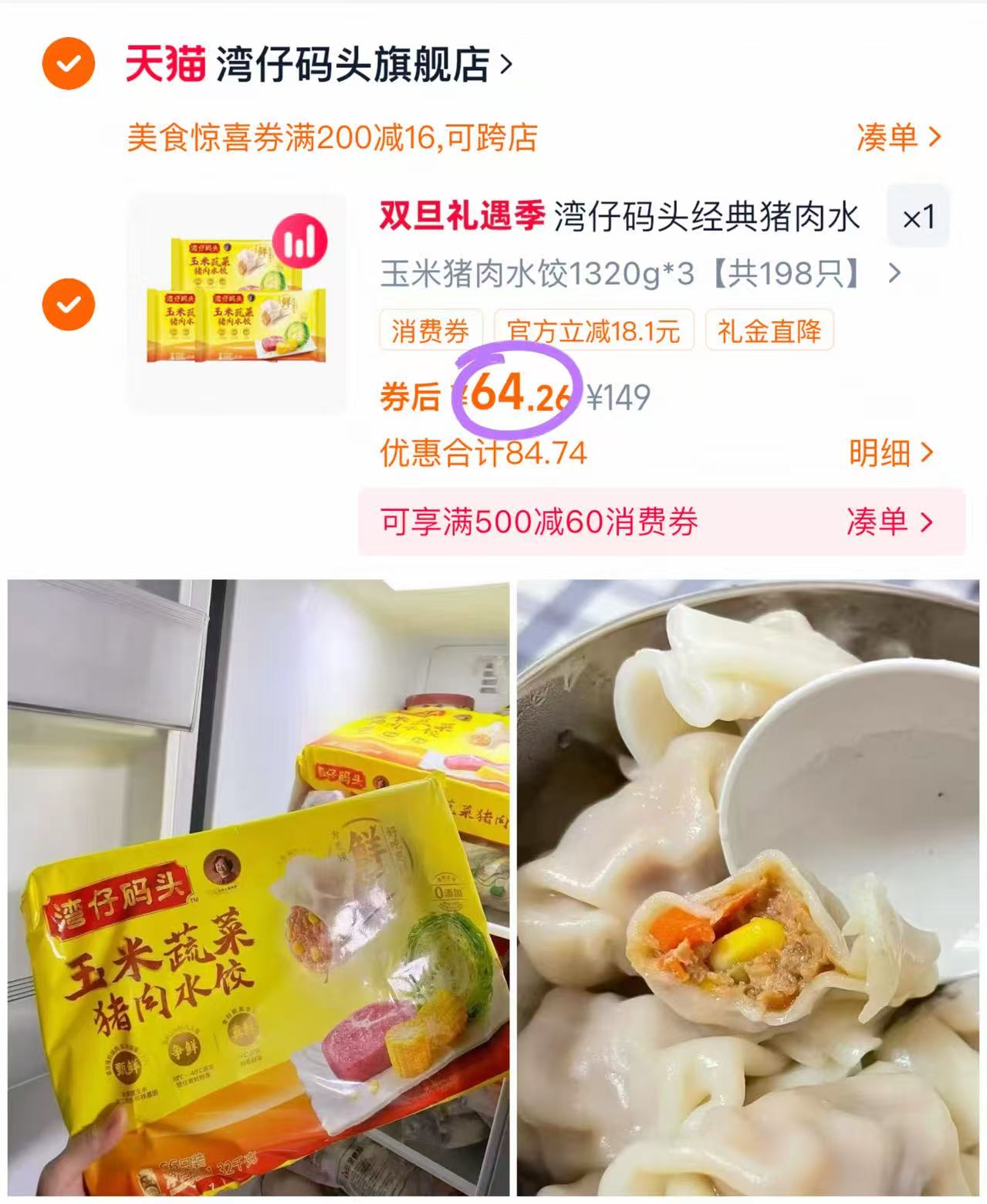Image resolution: width=987 pixels, height=1204 pixels.
Task: Open the 满500减60消费券 banner
Action: click(540, 523)
